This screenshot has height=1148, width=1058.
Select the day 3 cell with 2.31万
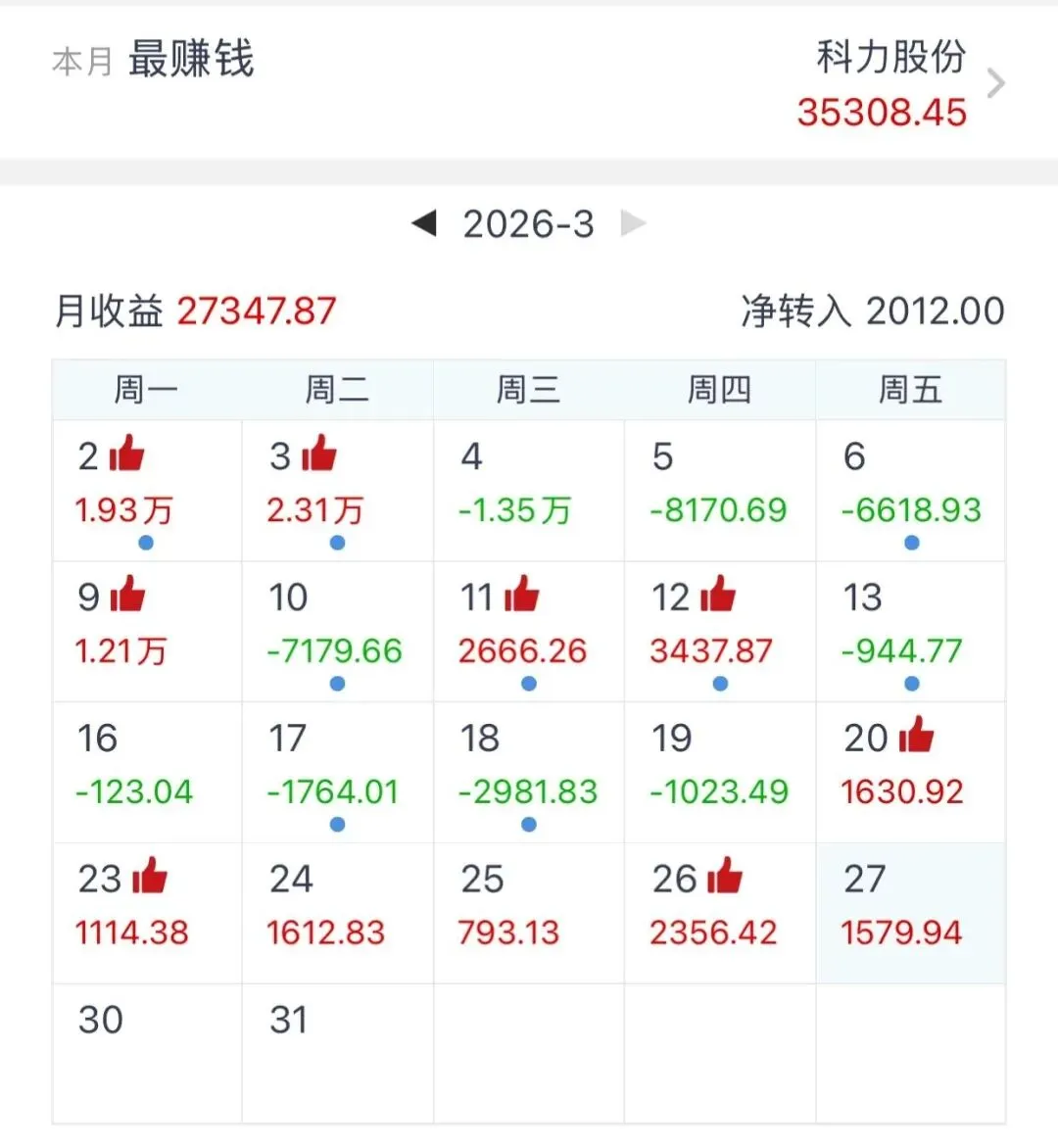338,490
